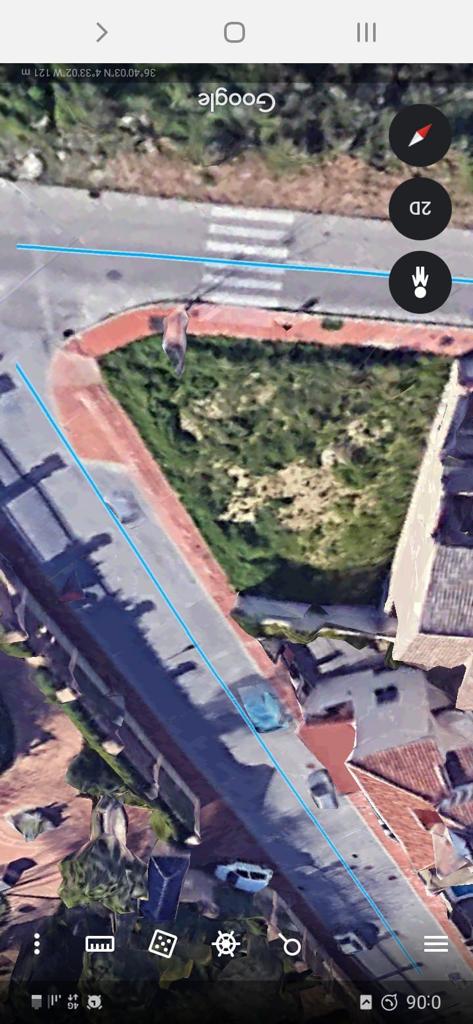This screenshot has height=1024, width=473.
Task: Open search with the magnifier icon
Action: pos(290,944)
